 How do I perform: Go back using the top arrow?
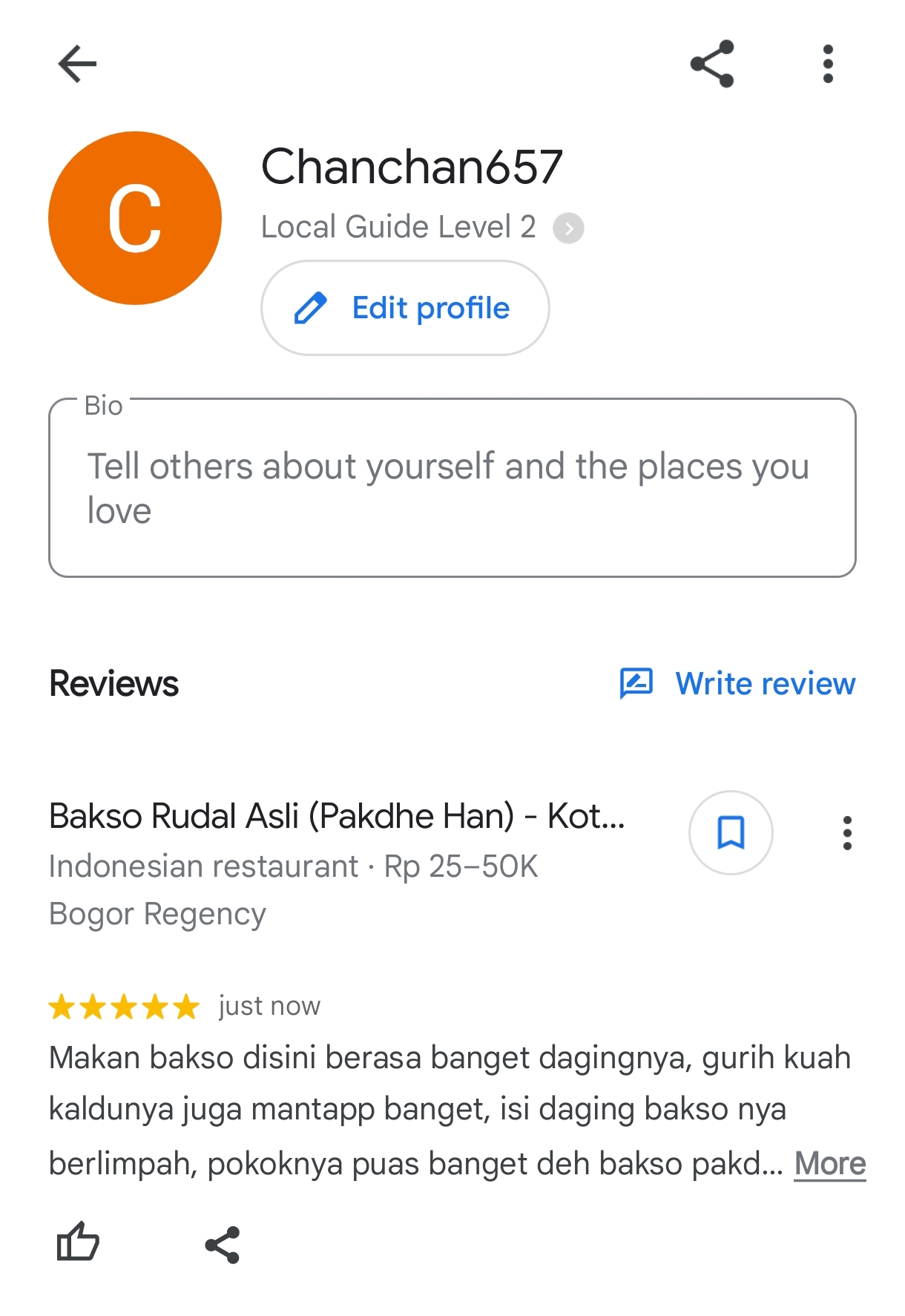click(77, 64)
